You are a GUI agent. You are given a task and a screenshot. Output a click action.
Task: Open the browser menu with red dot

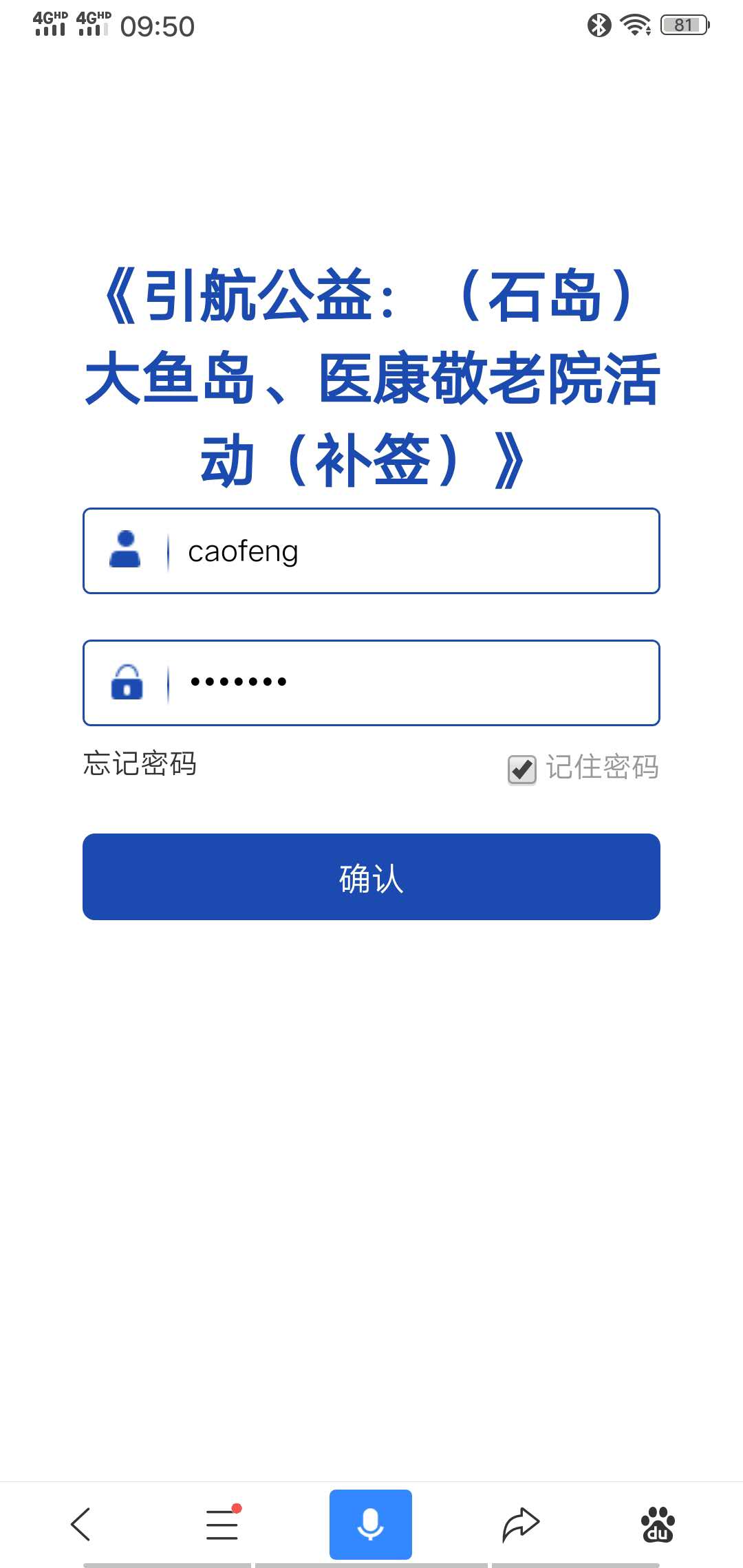[x=222, y=1524]
